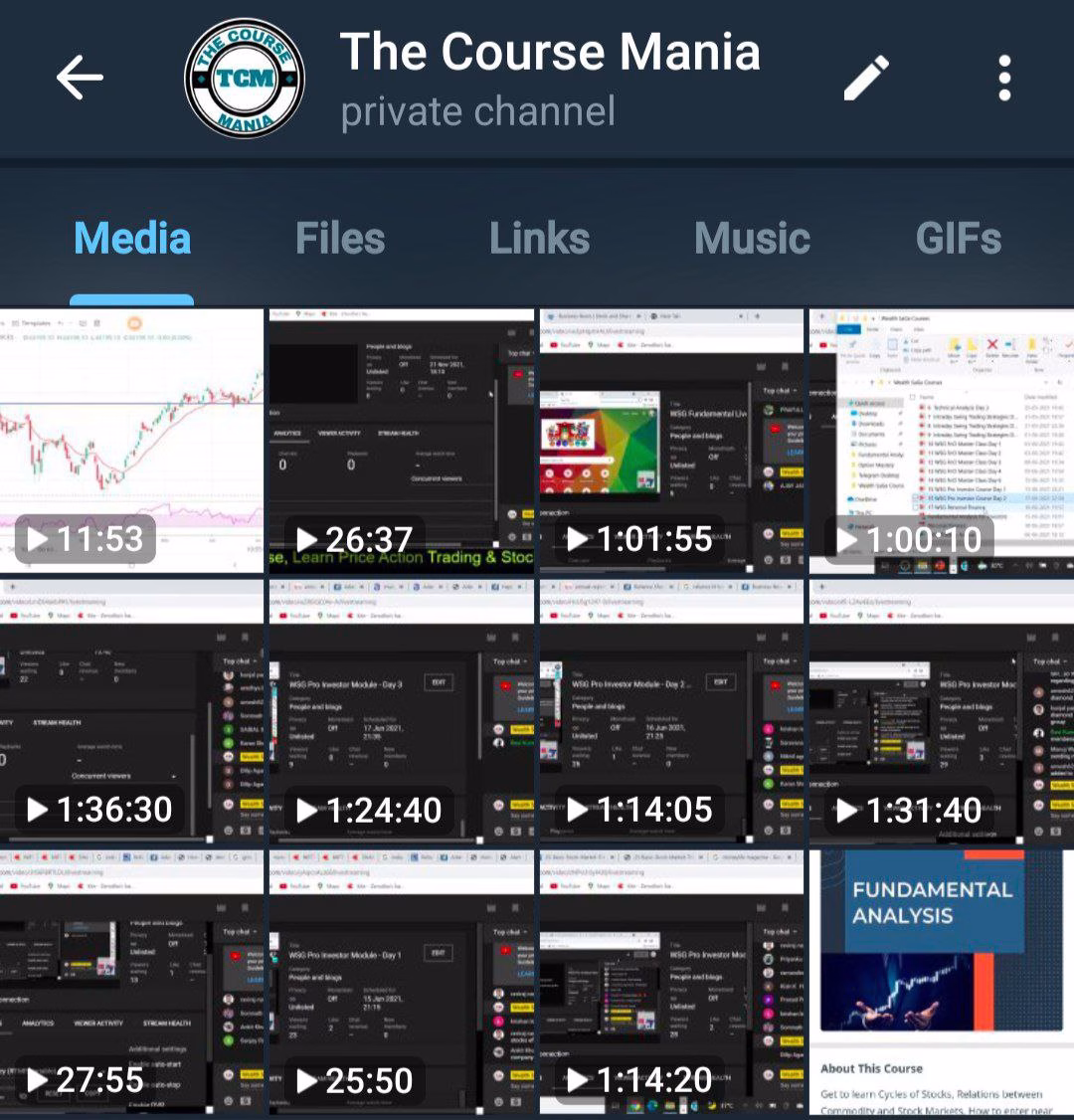Open the 1:24:40 Day 3 video

coord(402,710)
